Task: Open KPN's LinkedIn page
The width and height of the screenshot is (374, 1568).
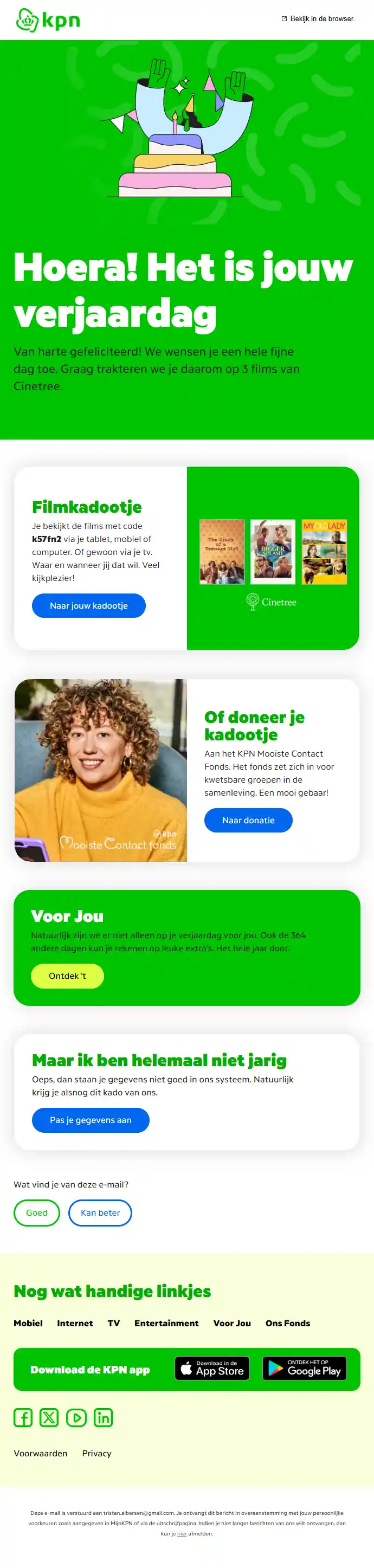Action: [x=103, y=1418]
